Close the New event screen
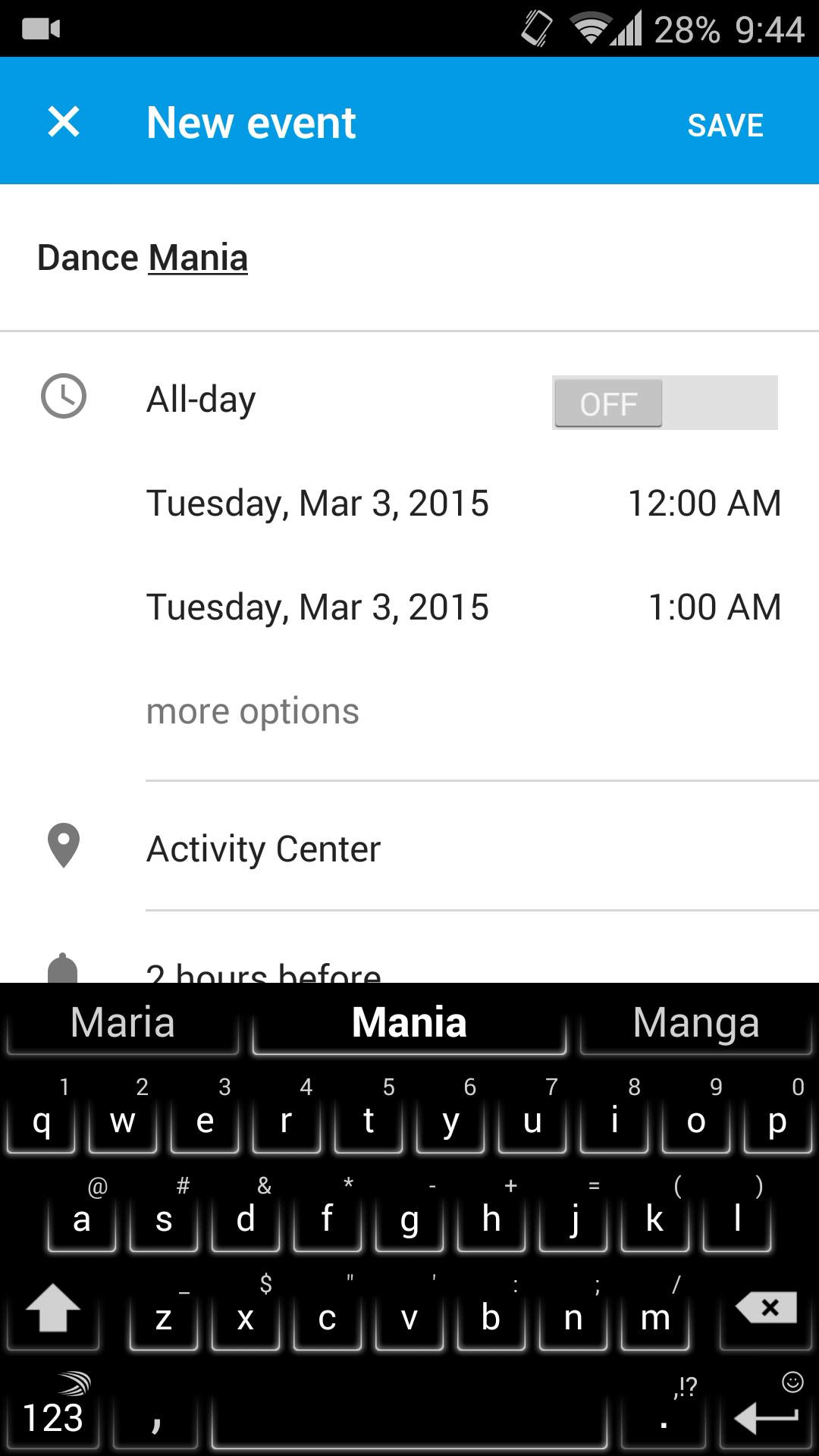This screenshot has height=1456, width=819. click(x=64, y=122)
